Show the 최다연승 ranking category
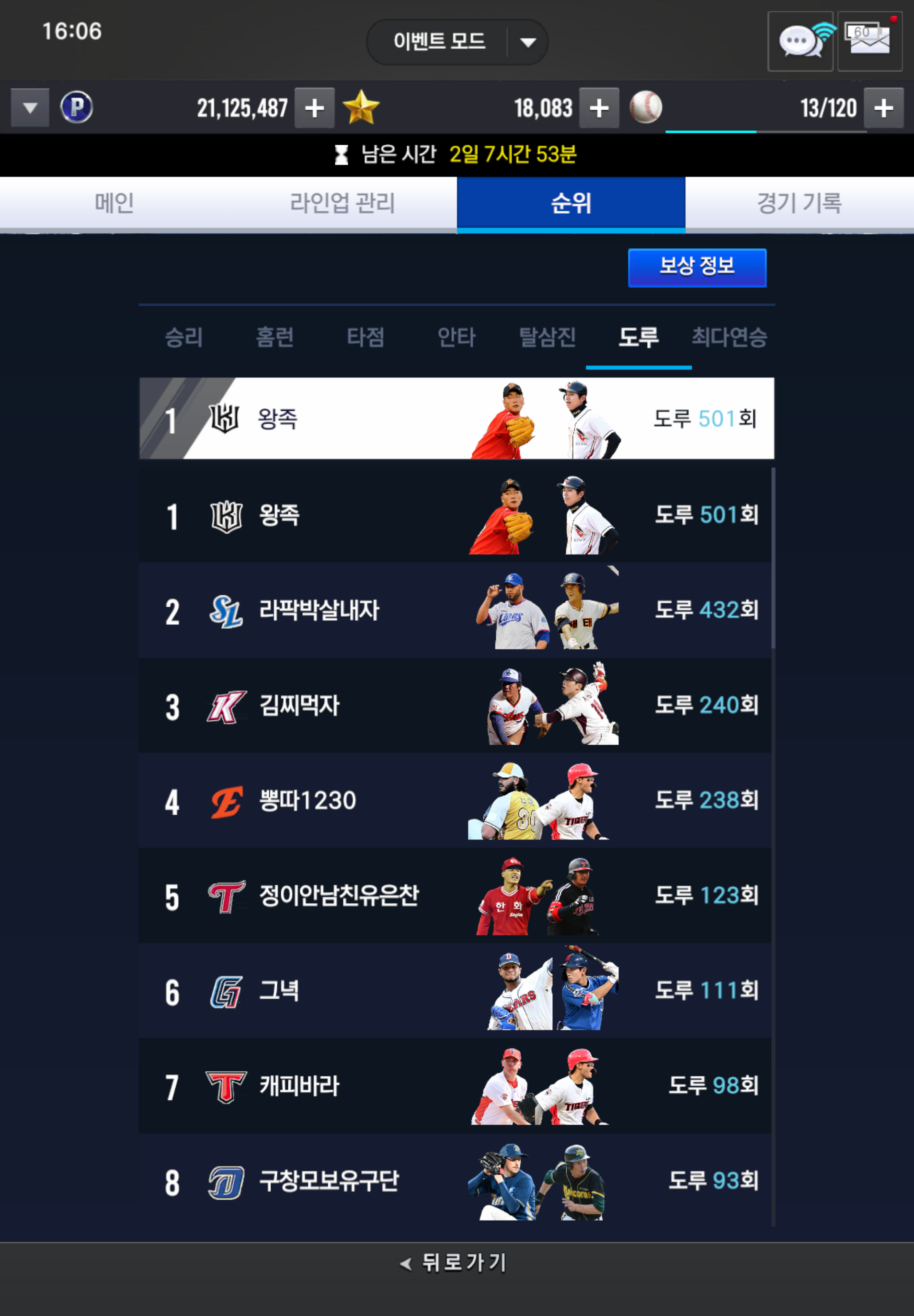914x1316 pixels. [729, 337]
